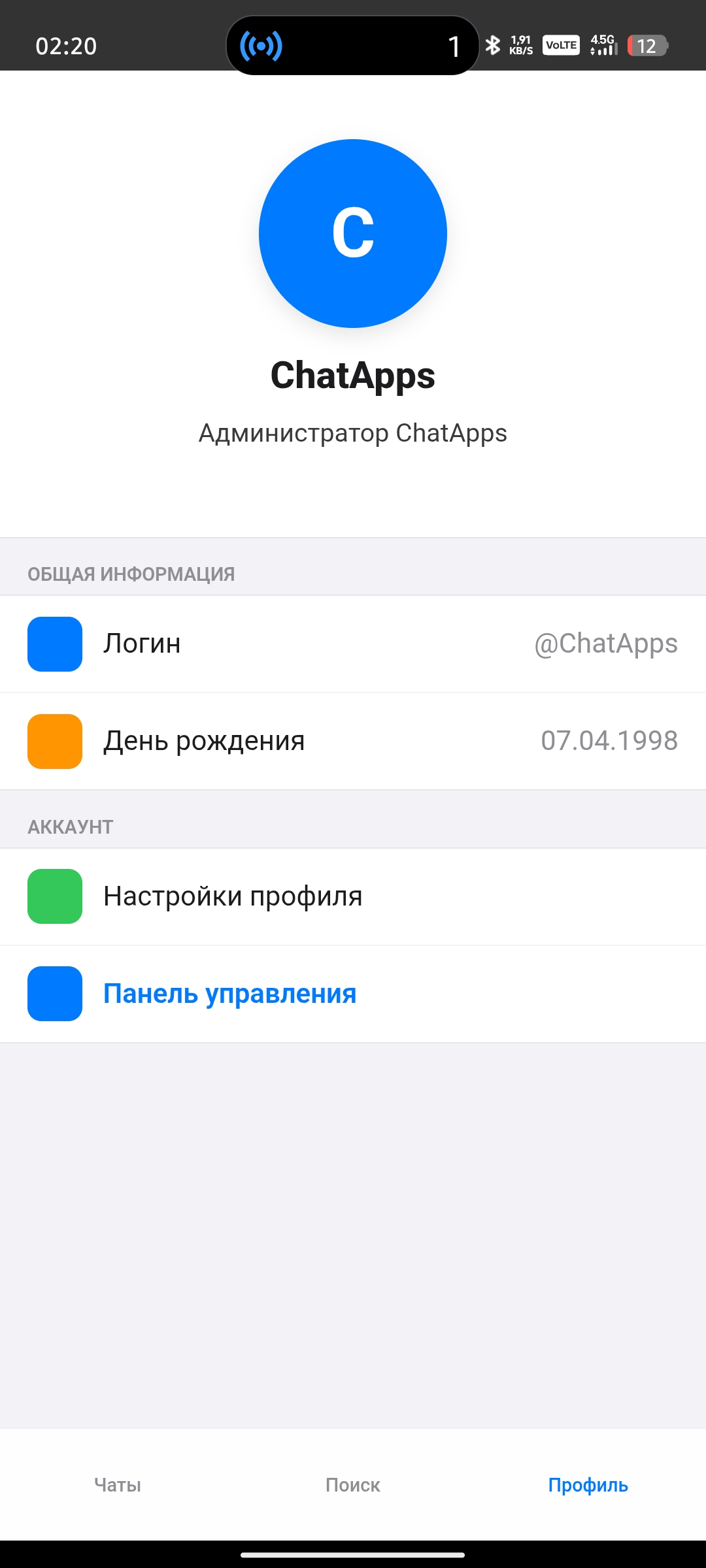Switch to the Чаты tab
The width and height of the screenshot is (706, 1568).
[118, 1484]
